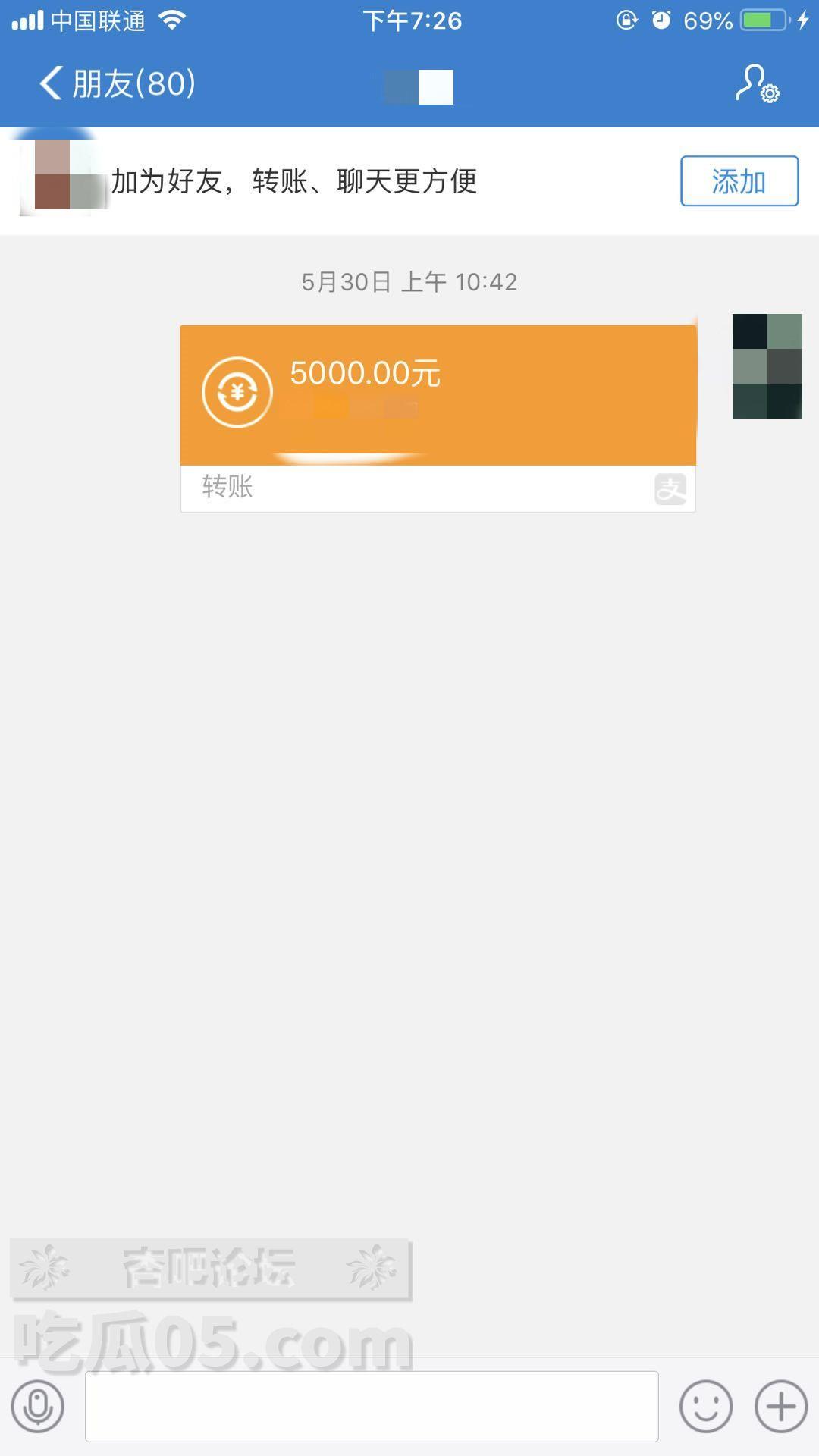Open the plus attachments menu
Screen dimensions: 819x1456
(x=780, y=1407)
